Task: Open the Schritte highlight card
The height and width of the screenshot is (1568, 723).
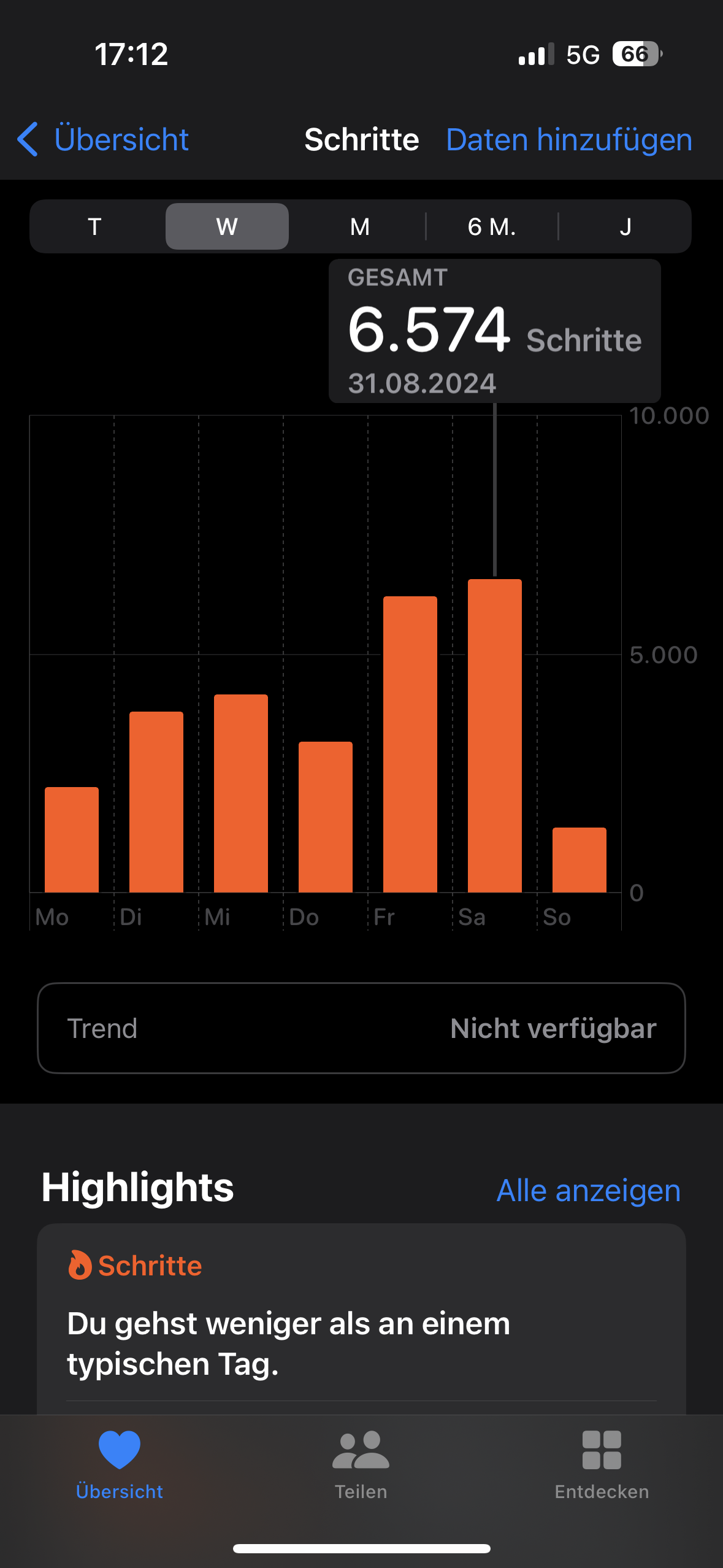Action: pos(361,1319)
